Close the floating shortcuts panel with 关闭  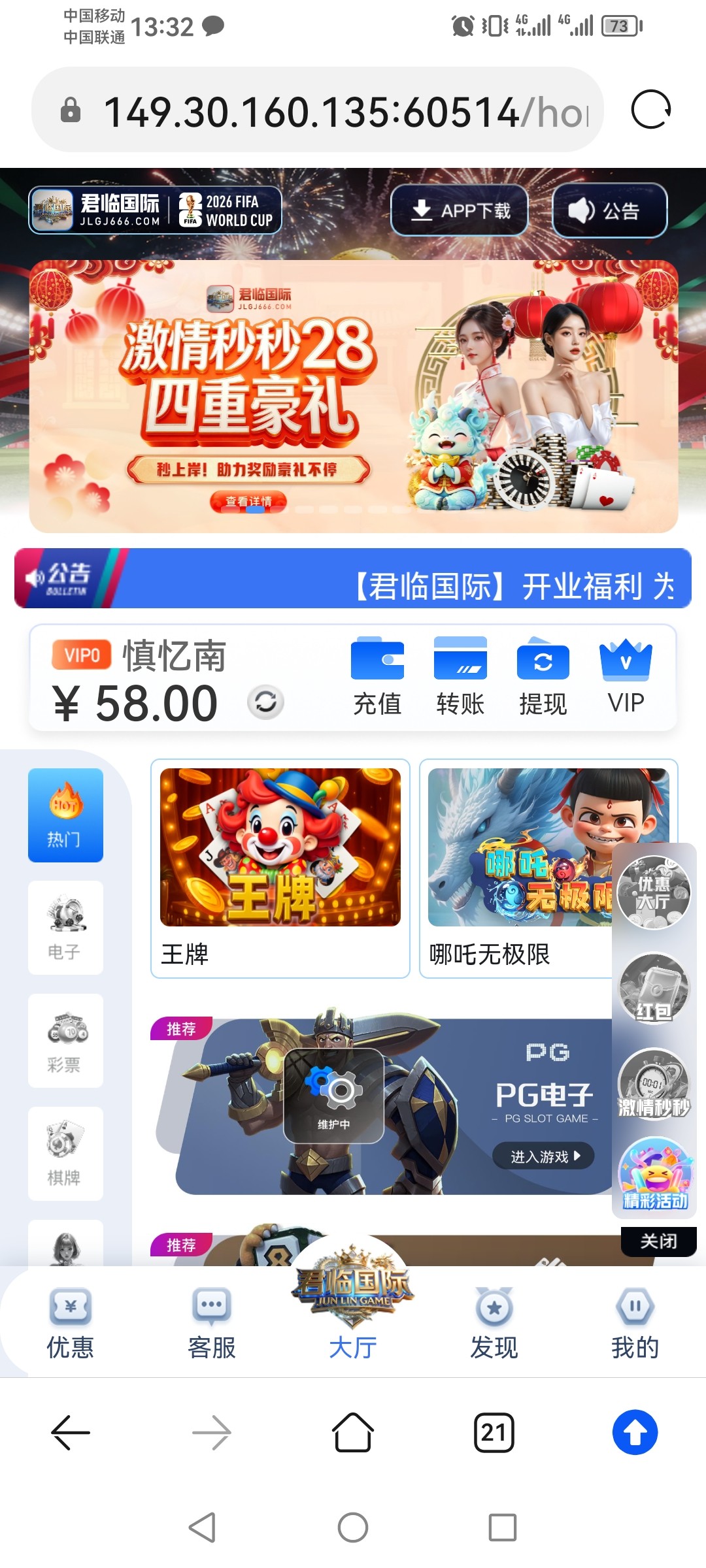658,1241
